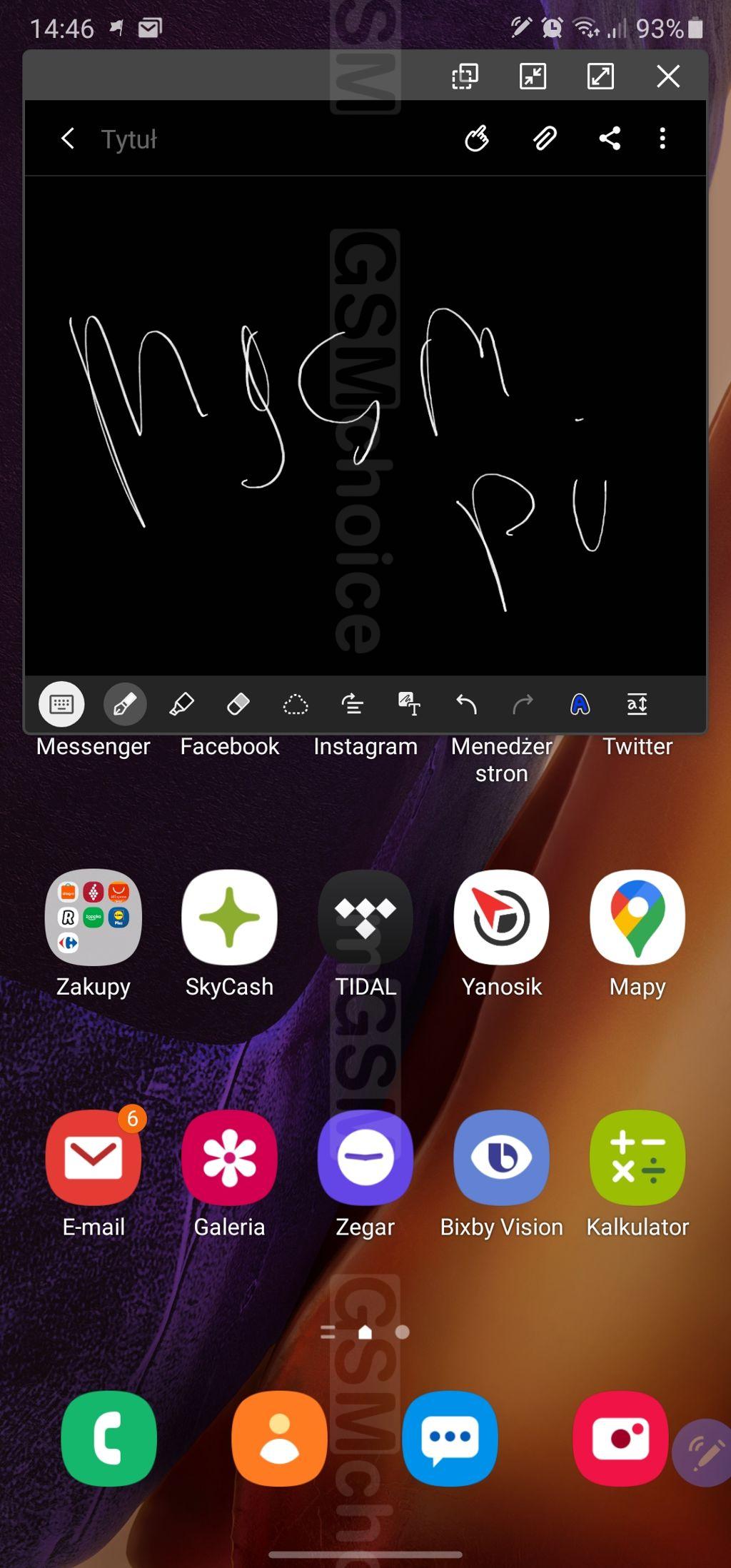Go back from the note
The image size is (731, 1568).
tap(68, 139)
